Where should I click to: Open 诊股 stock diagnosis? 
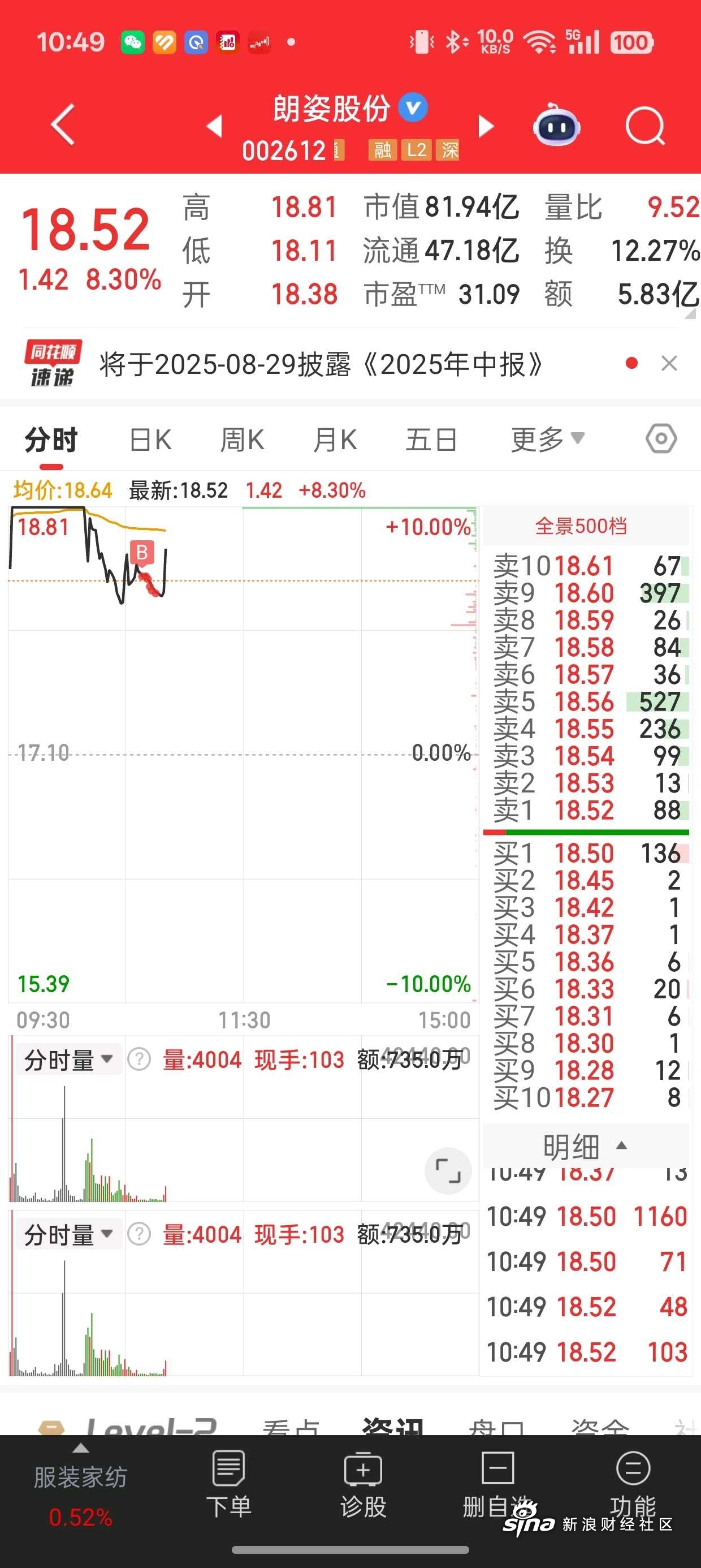point(364,1484)
